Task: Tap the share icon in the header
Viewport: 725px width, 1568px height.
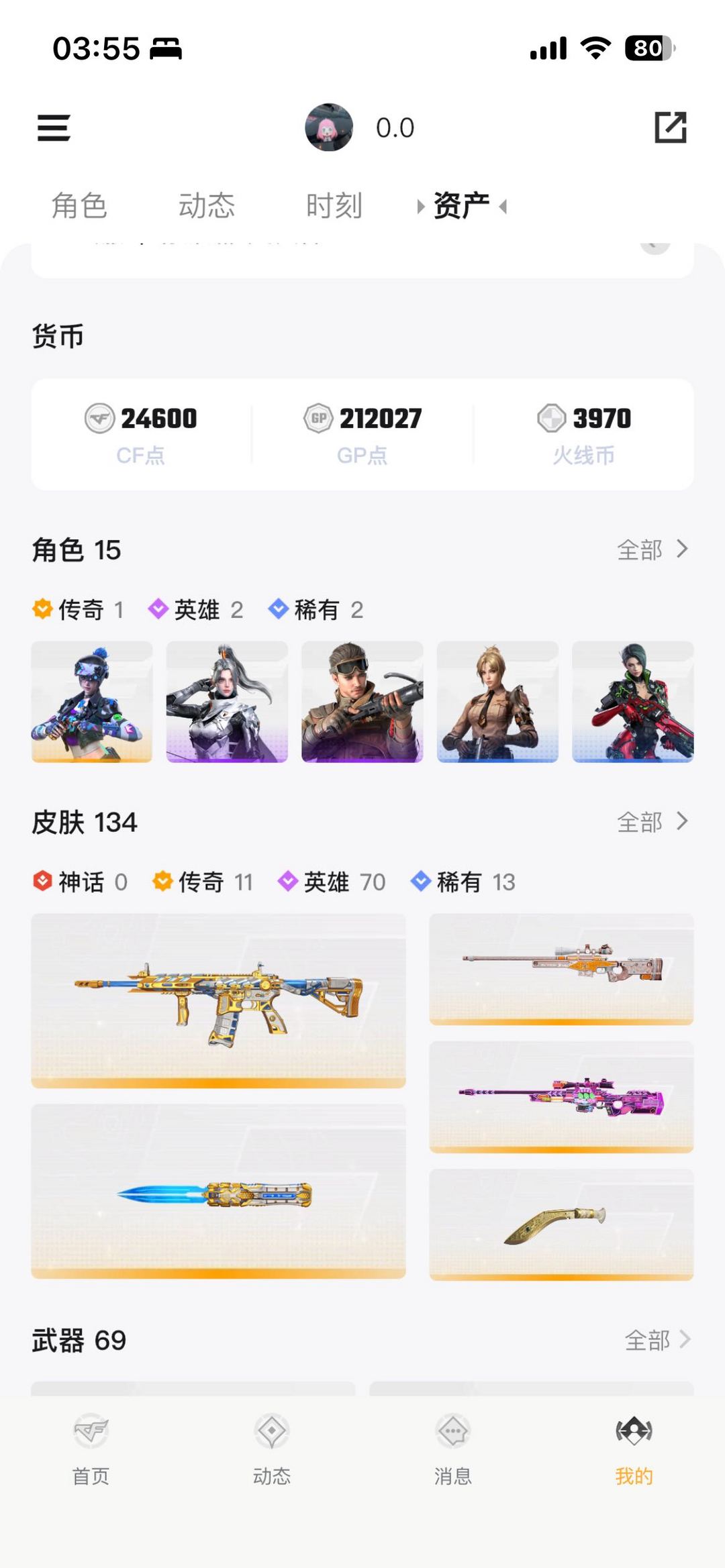Action: [670, 127]
